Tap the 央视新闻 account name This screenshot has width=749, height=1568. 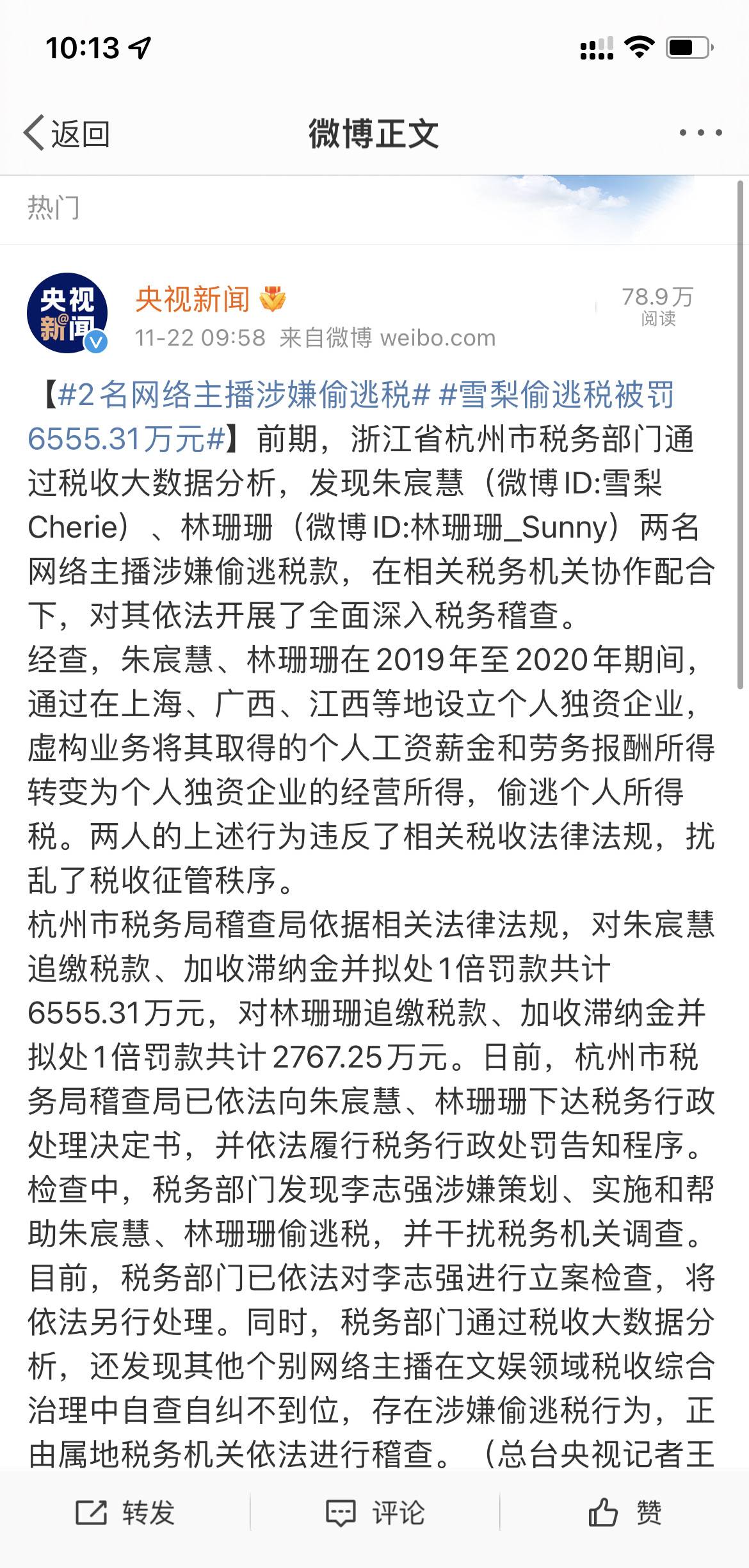193,298
